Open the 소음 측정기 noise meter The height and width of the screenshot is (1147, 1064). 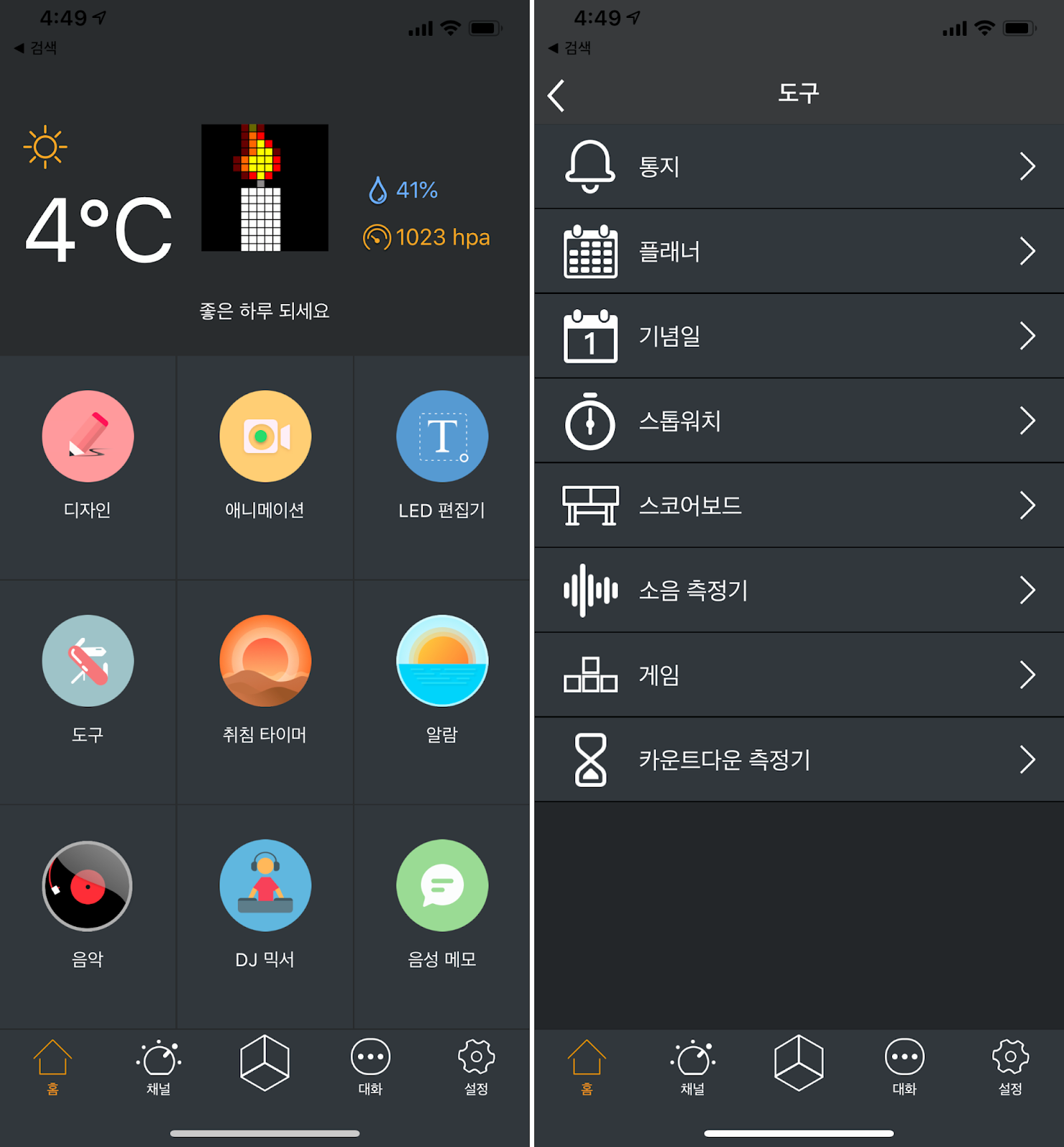pyautogui.click(x=799, y=590)
